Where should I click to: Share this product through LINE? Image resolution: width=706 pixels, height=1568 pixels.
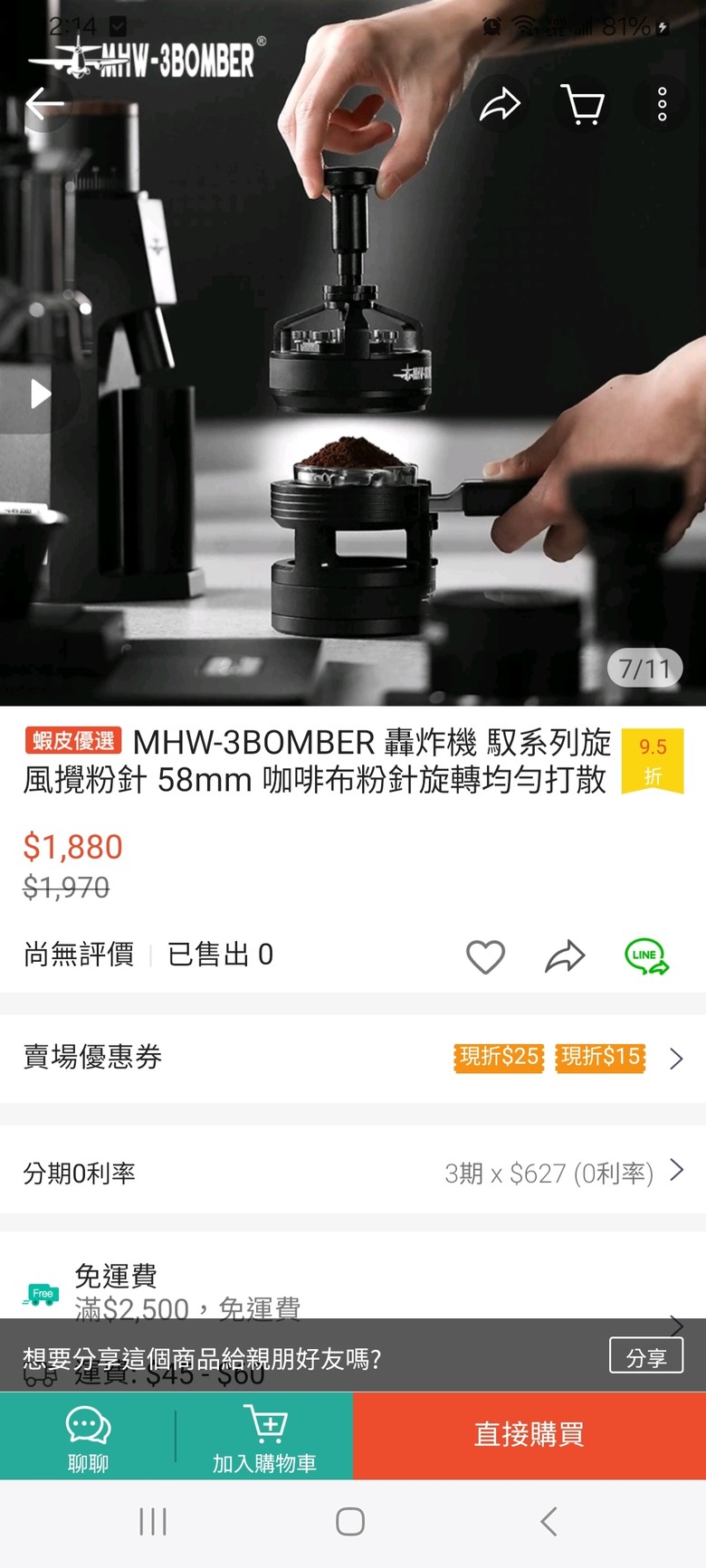pos(646,956)
